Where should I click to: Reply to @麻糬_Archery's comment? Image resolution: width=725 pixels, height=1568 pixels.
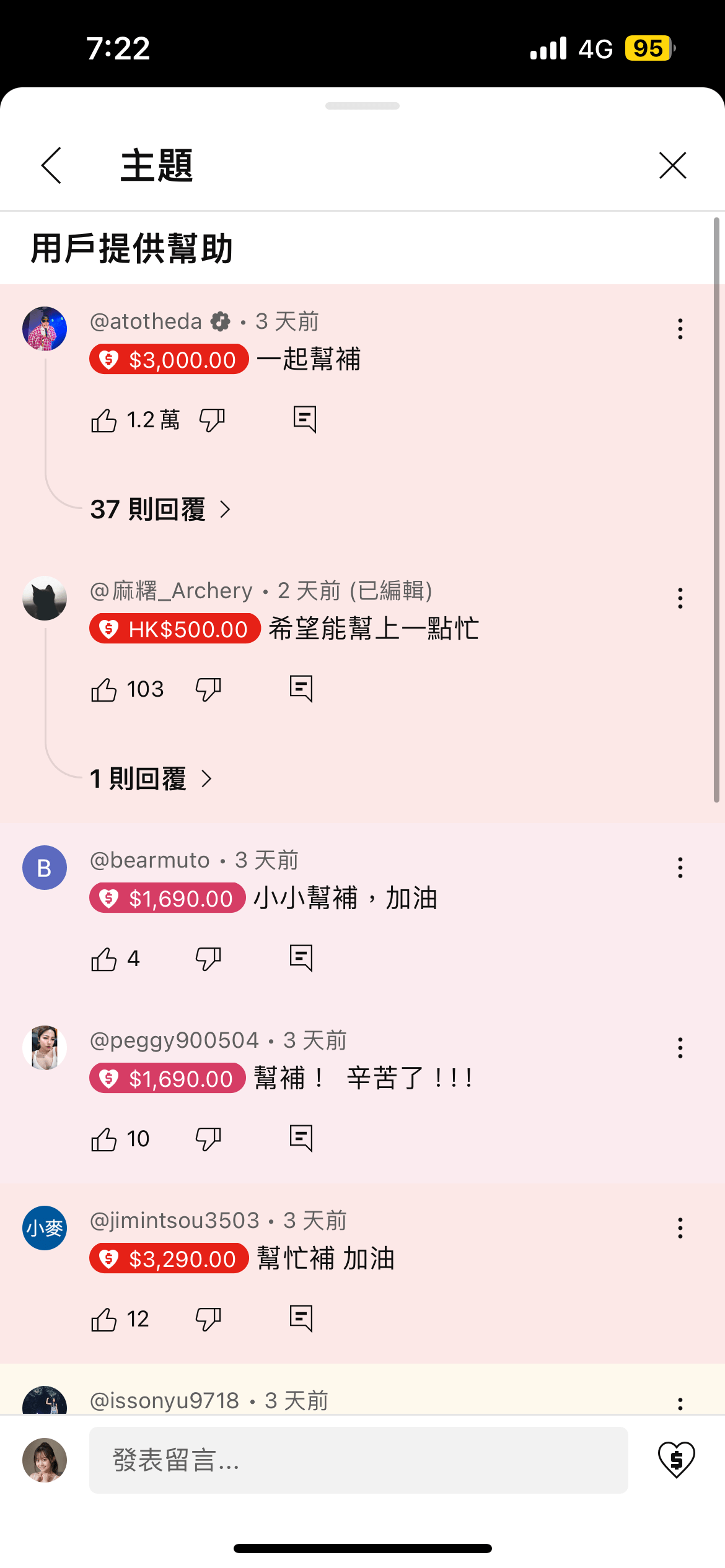pos(301,689)
